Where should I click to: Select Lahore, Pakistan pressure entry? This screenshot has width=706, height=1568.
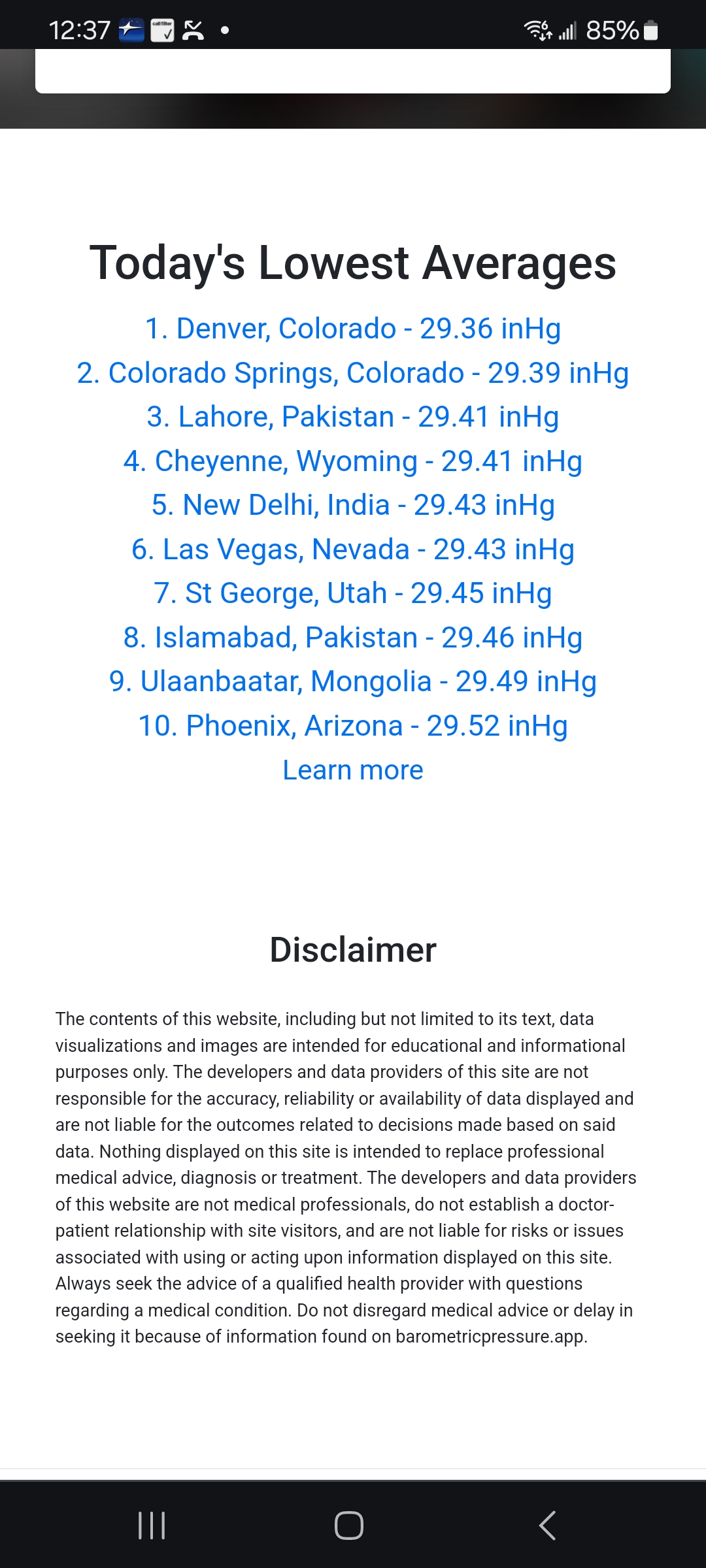pos(353,417)
